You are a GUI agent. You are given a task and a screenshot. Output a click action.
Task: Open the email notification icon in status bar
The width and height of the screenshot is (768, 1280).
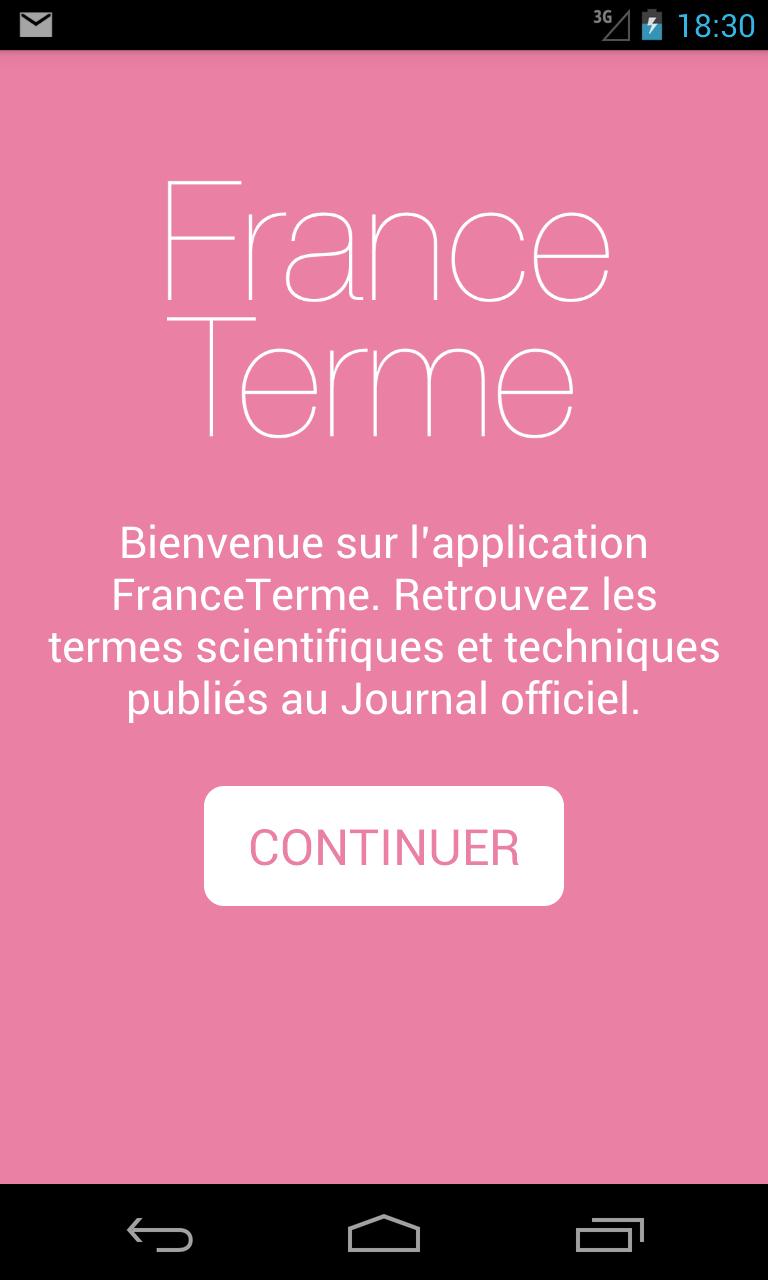click(38, 24)
